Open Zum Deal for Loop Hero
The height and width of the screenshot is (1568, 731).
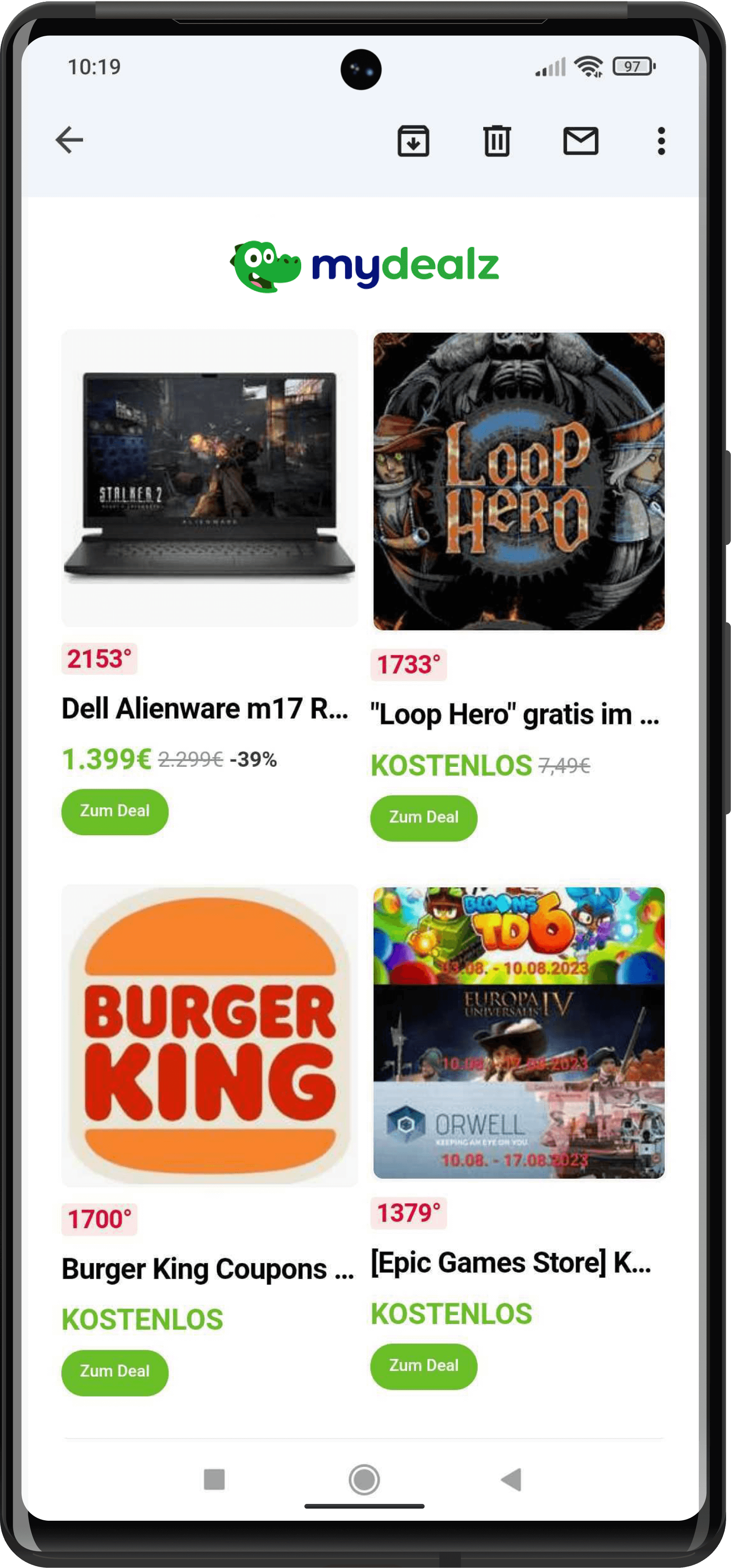423,818
